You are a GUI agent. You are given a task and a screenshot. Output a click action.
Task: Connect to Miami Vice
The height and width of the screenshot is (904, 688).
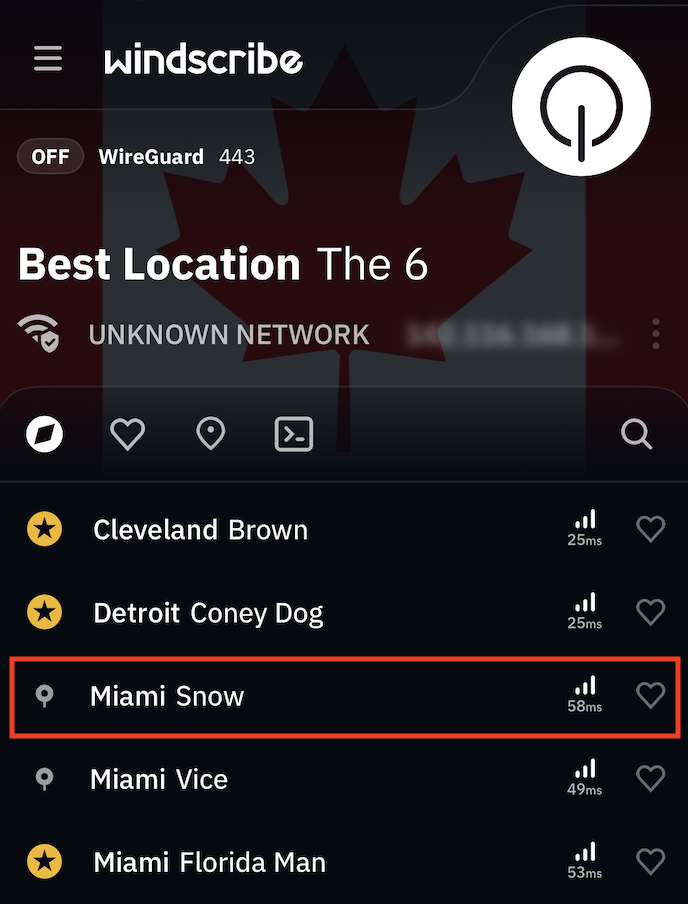159,779
